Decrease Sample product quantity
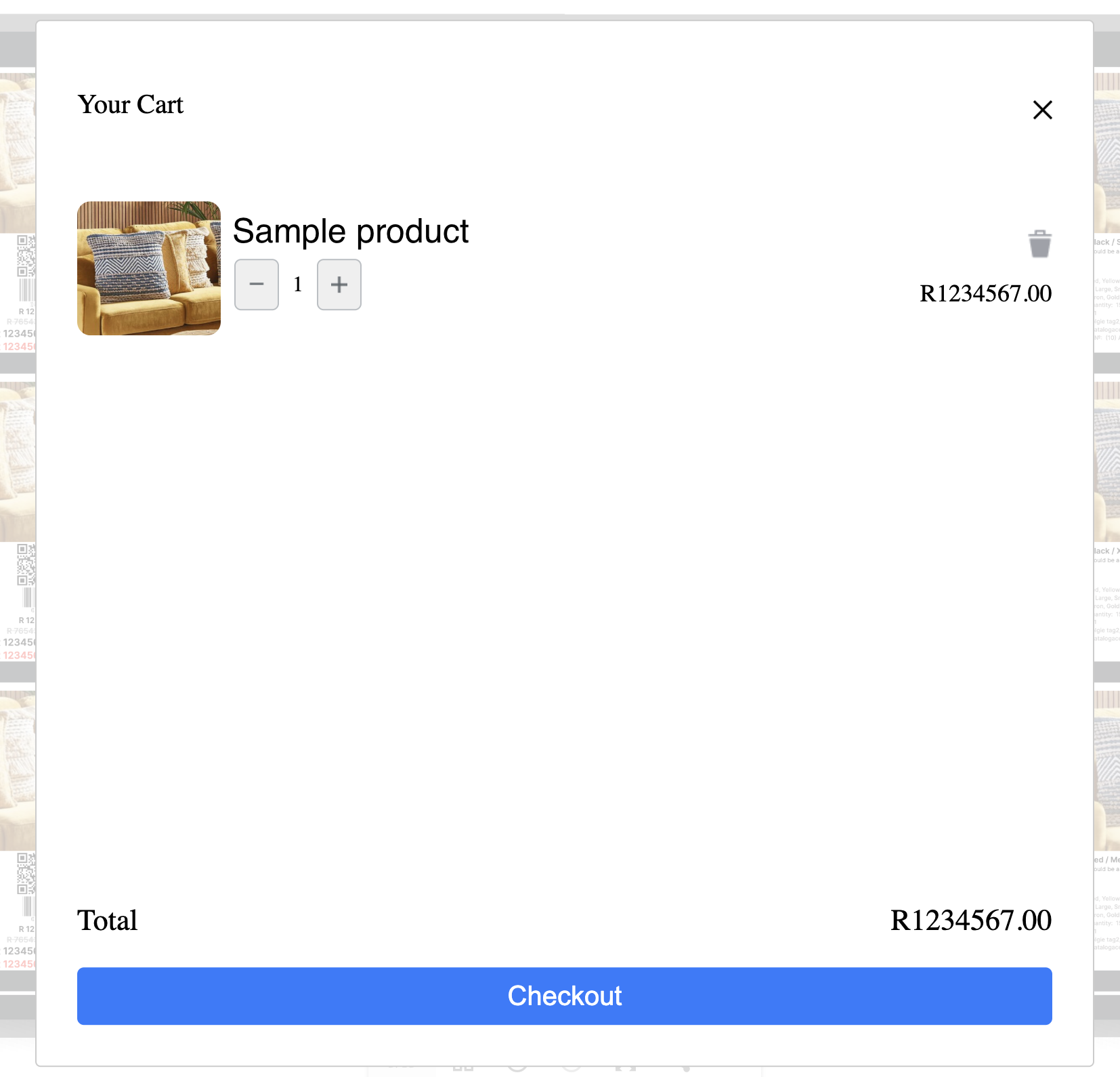The image size is (1120, 1077). [257, 284]
